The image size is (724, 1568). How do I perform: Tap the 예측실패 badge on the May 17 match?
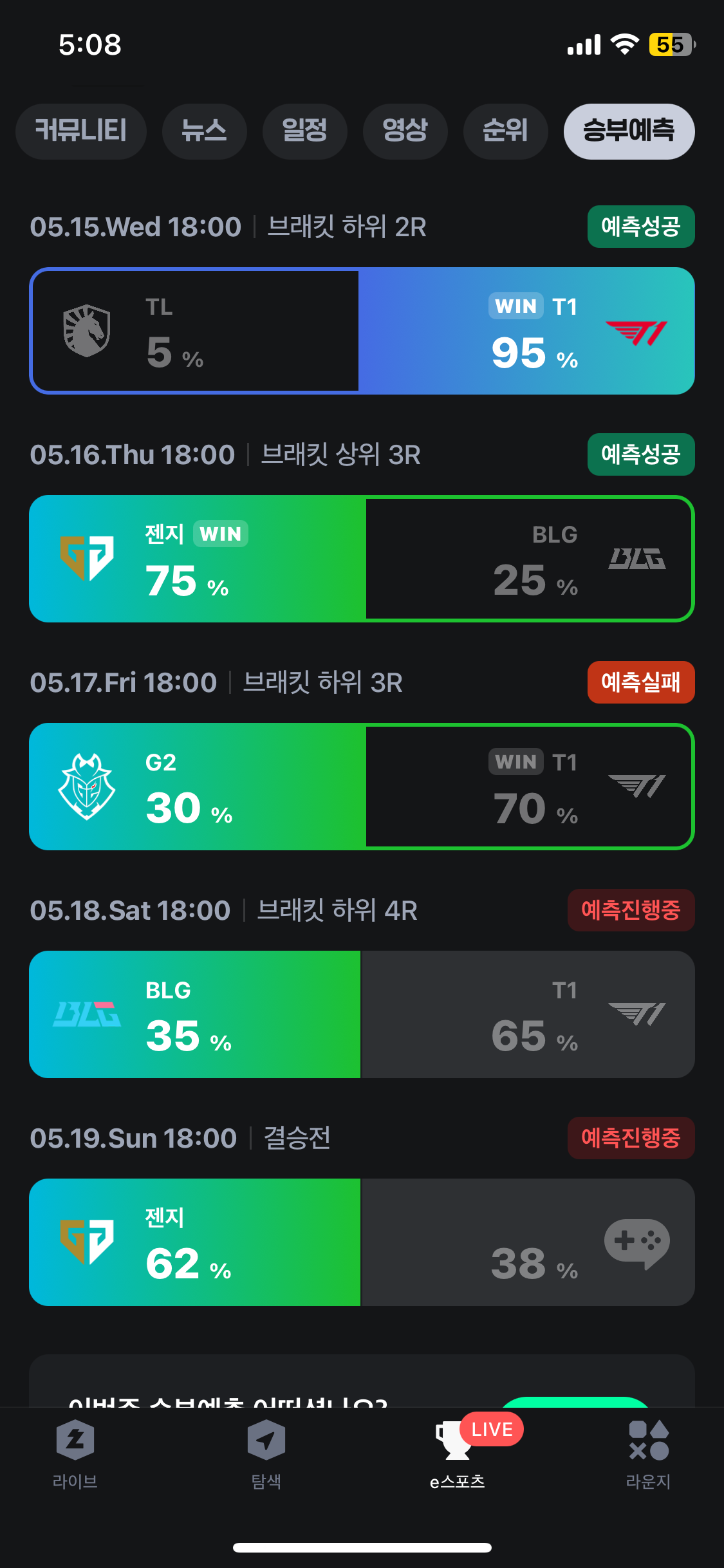coord(640,682)
